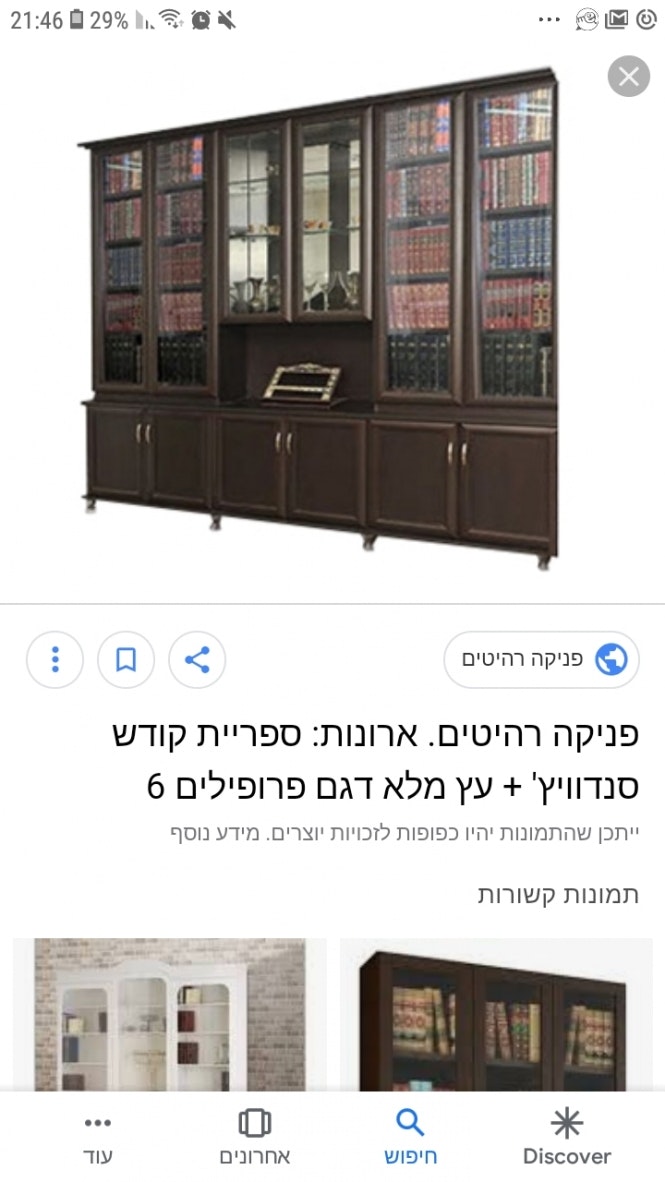Image resolution: width=665 pixels, height=1182 pixels.
Task: Open the אחרונים recent tab
Action: coord(255,1137)
